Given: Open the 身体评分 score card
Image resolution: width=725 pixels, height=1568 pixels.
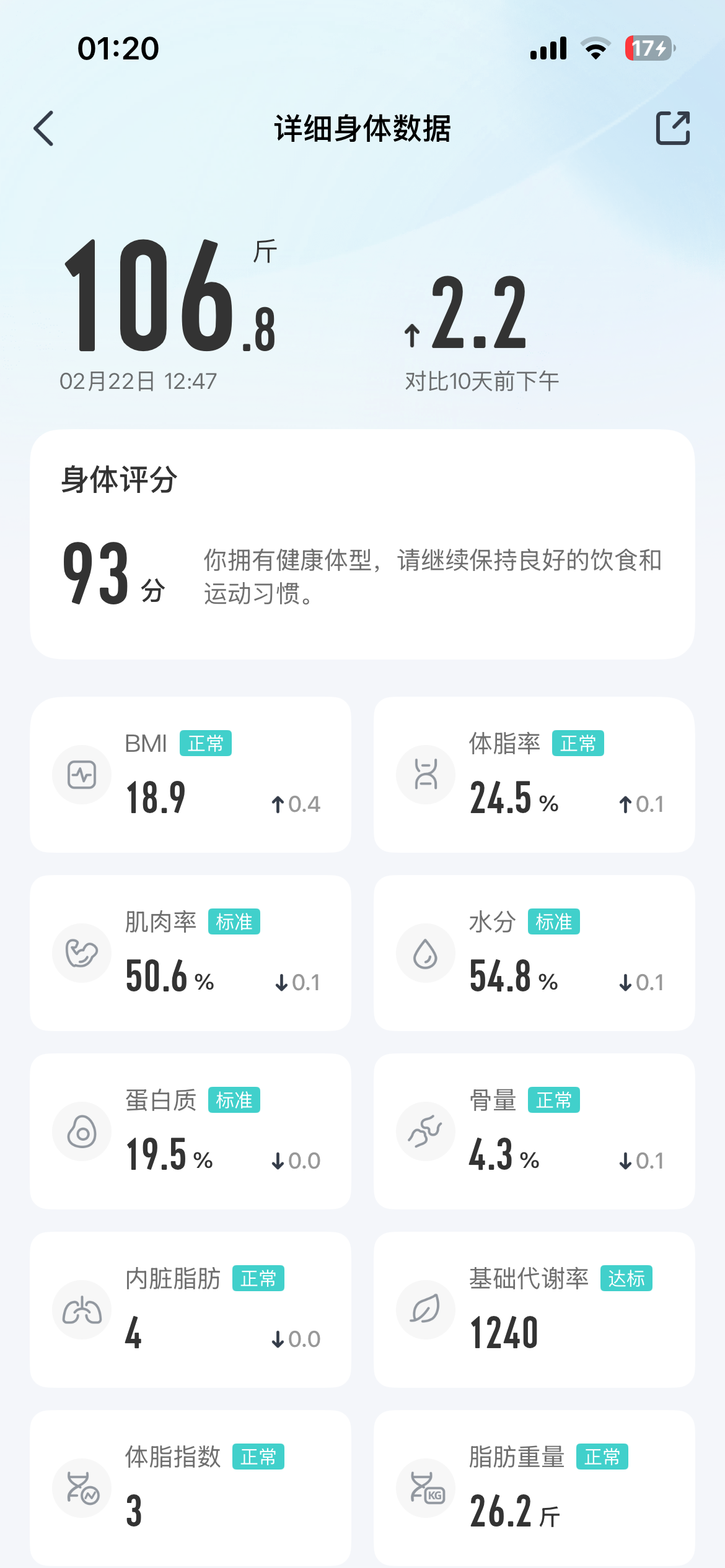Looking at the screenshot, I should point(362,544).
